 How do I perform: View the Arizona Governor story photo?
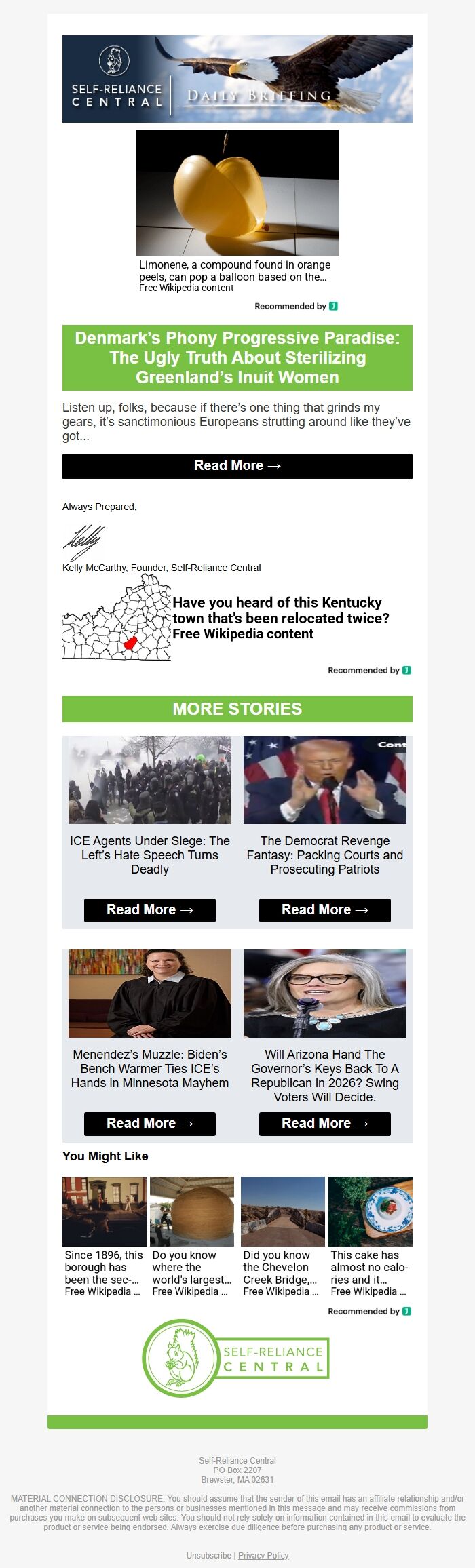coord(325,994)
